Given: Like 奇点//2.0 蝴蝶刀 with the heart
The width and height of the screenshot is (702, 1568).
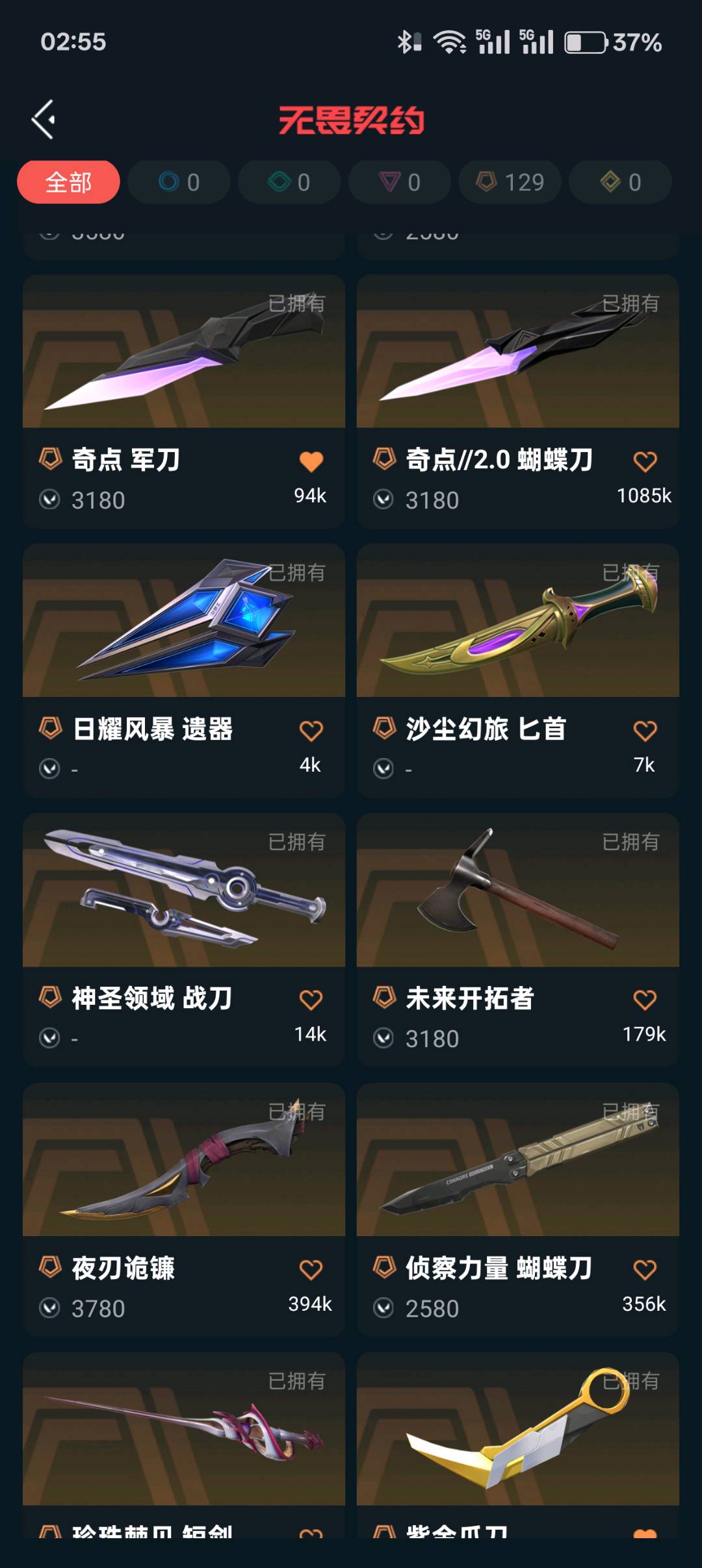Looking at the screenshot, I should tap(645, 461).
